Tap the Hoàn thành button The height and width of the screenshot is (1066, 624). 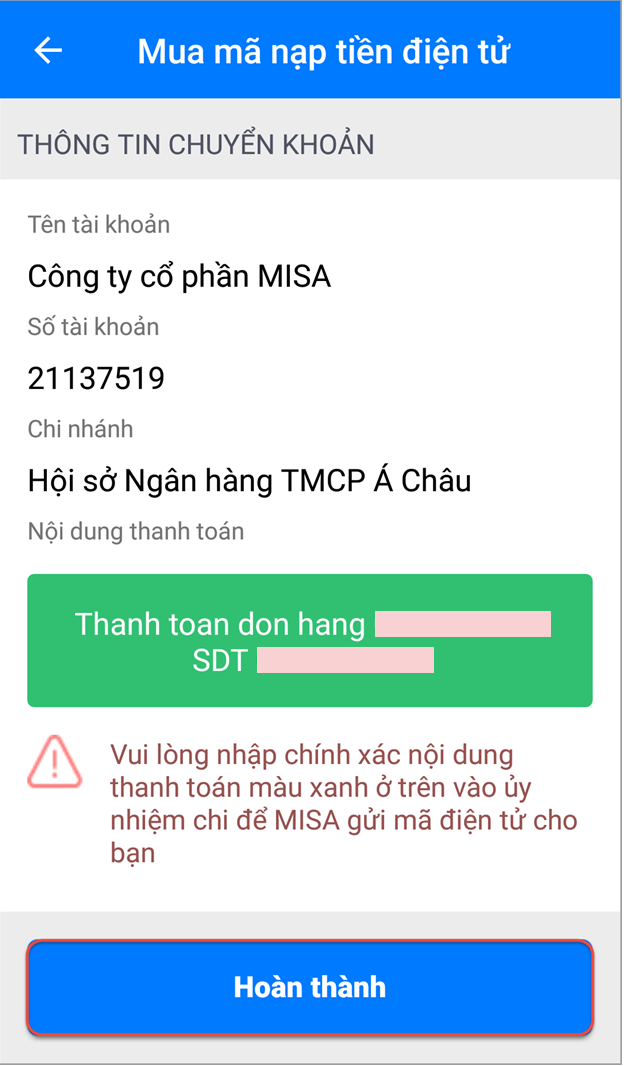pos(310,987)
